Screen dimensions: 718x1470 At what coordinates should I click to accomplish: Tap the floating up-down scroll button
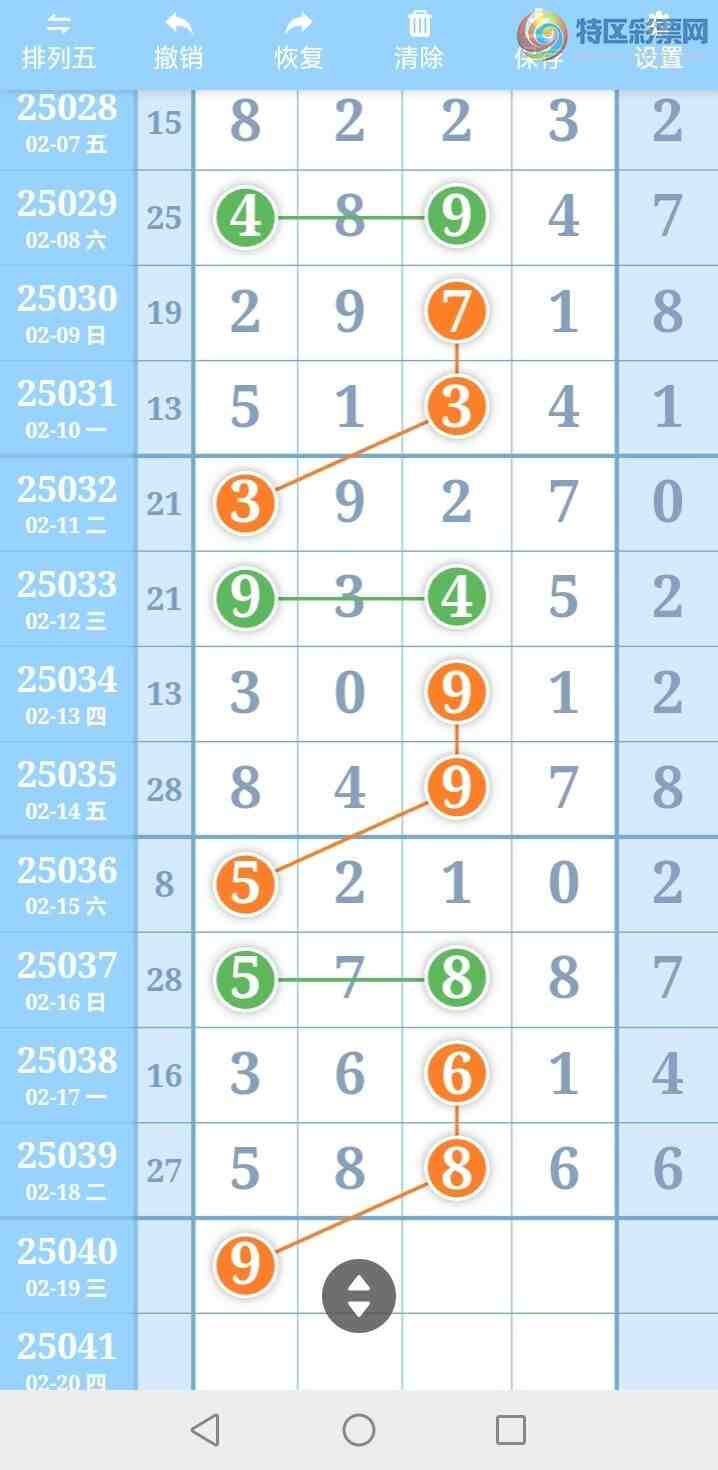point(359,1296)
